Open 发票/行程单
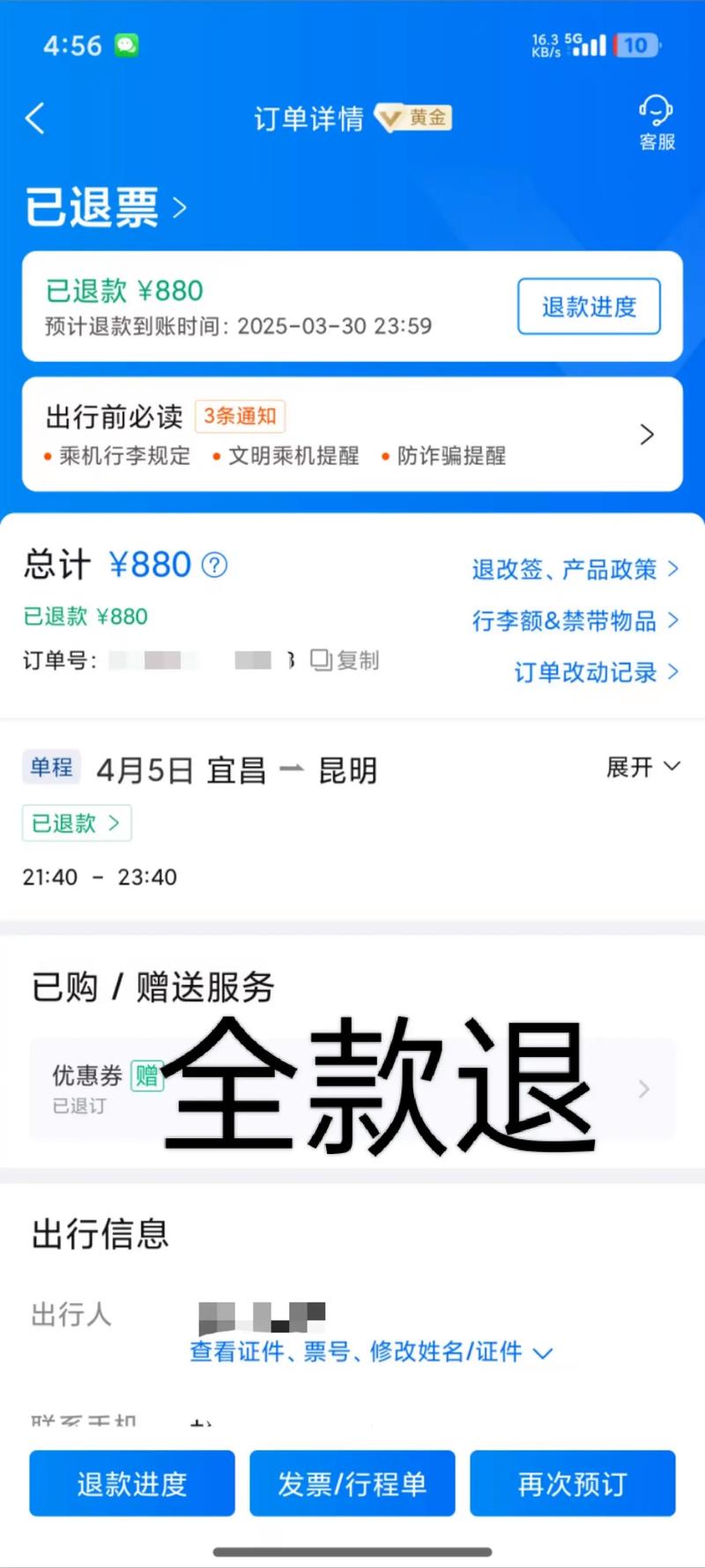Viewport: 705px width, 1568px height. [x=352, y=1484]
